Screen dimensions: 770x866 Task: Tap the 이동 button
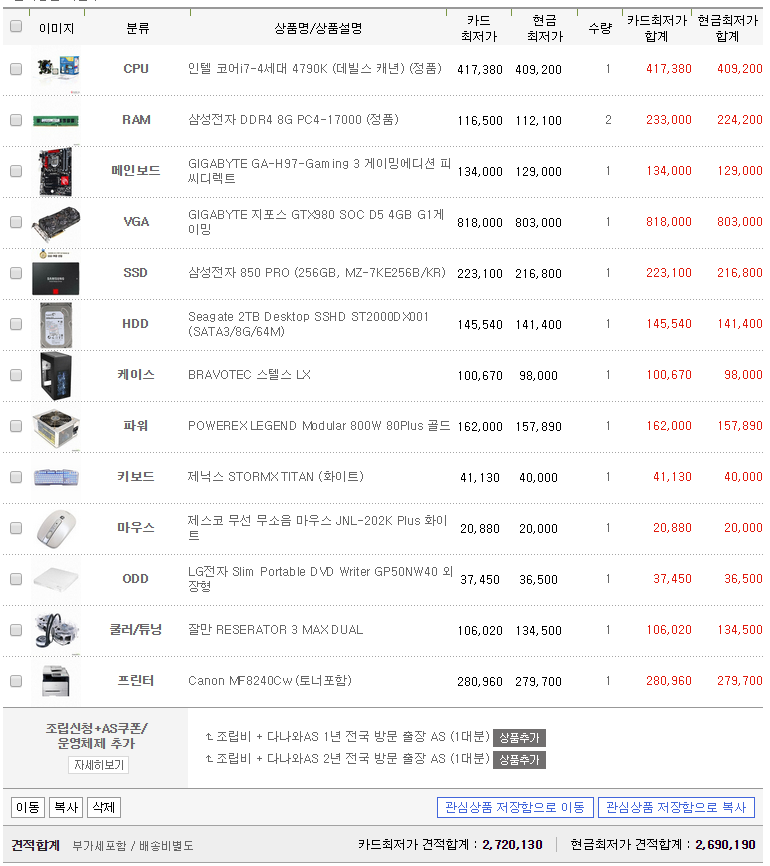click(x=28, y=807)
